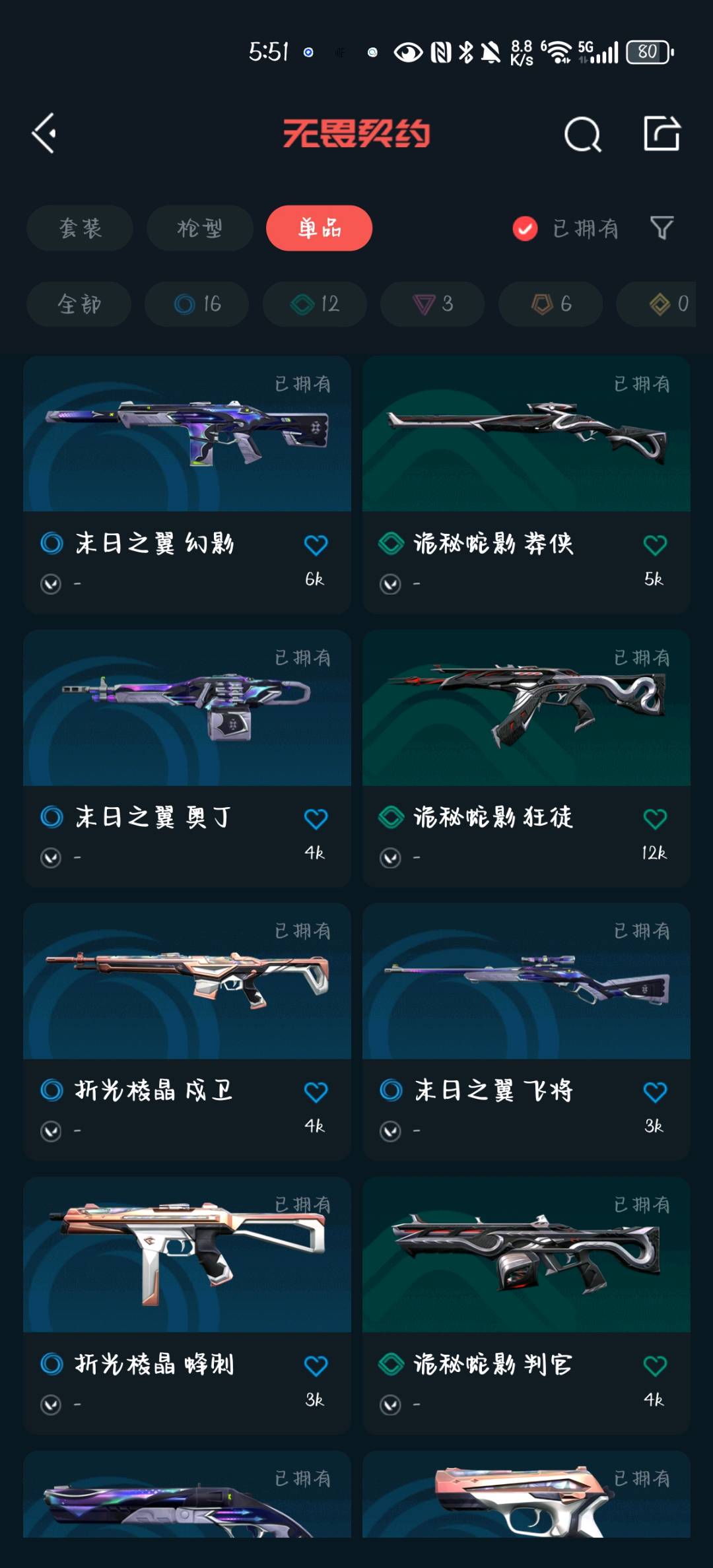Filter by the green tier chip showing 12
The image size is (713, 1568).
[x=315, y=304]
